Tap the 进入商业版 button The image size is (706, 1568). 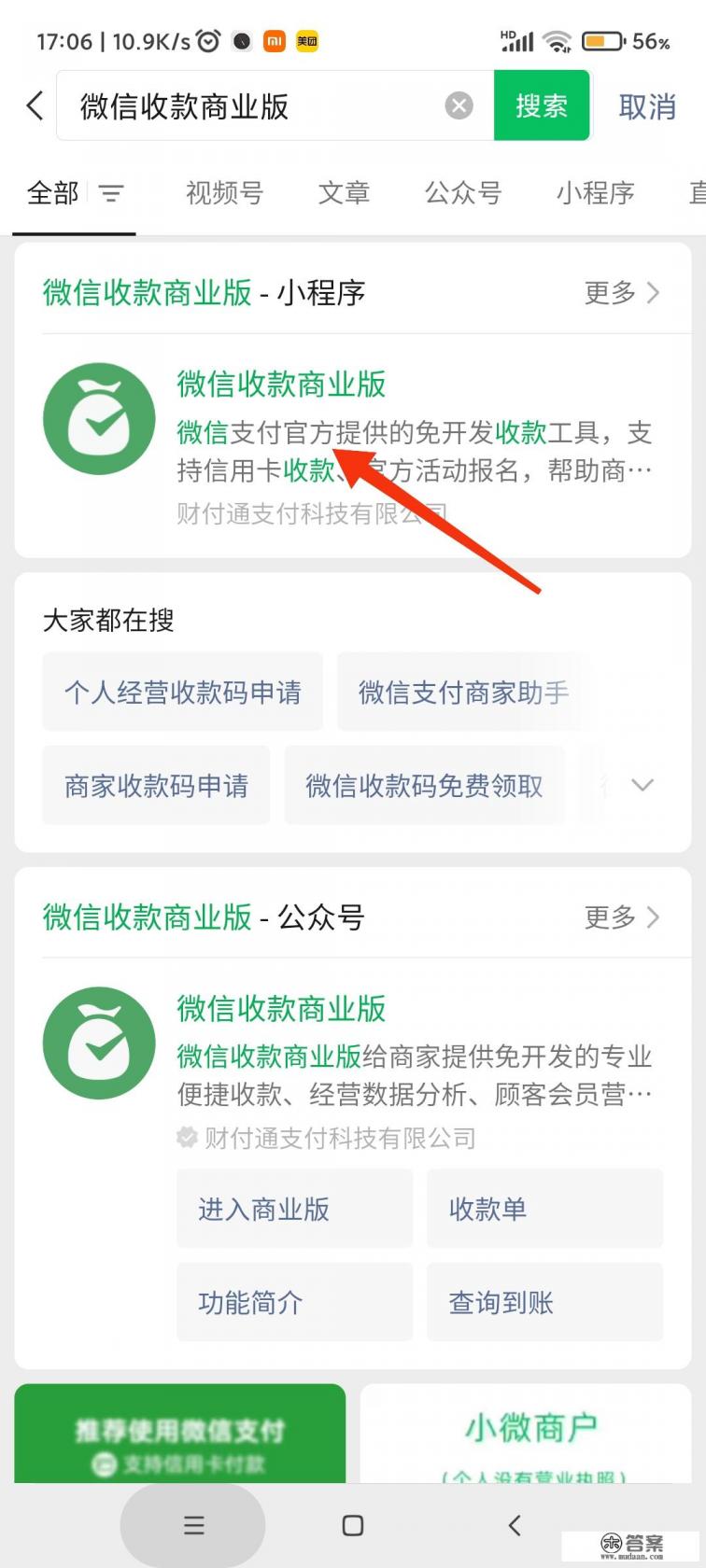(x=293, y=1208)
